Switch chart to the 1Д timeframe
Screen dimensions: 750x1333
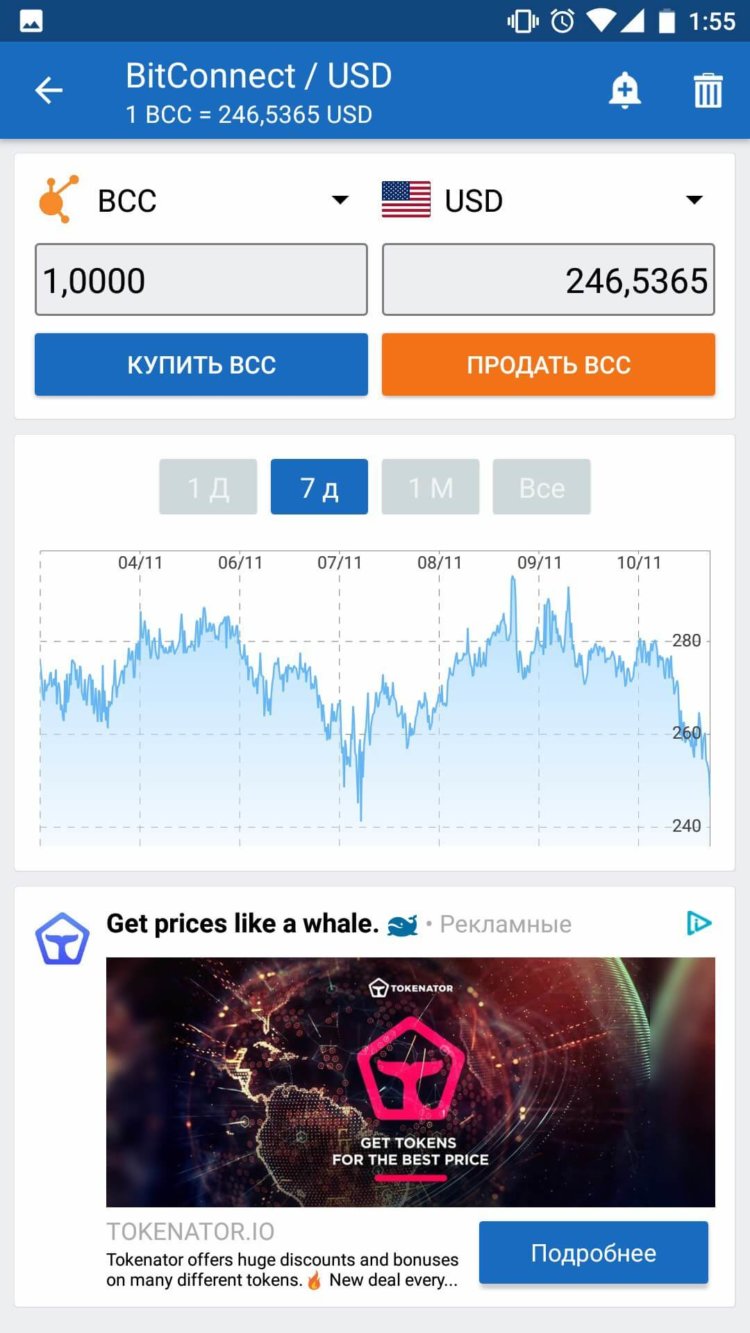(207, 487)
